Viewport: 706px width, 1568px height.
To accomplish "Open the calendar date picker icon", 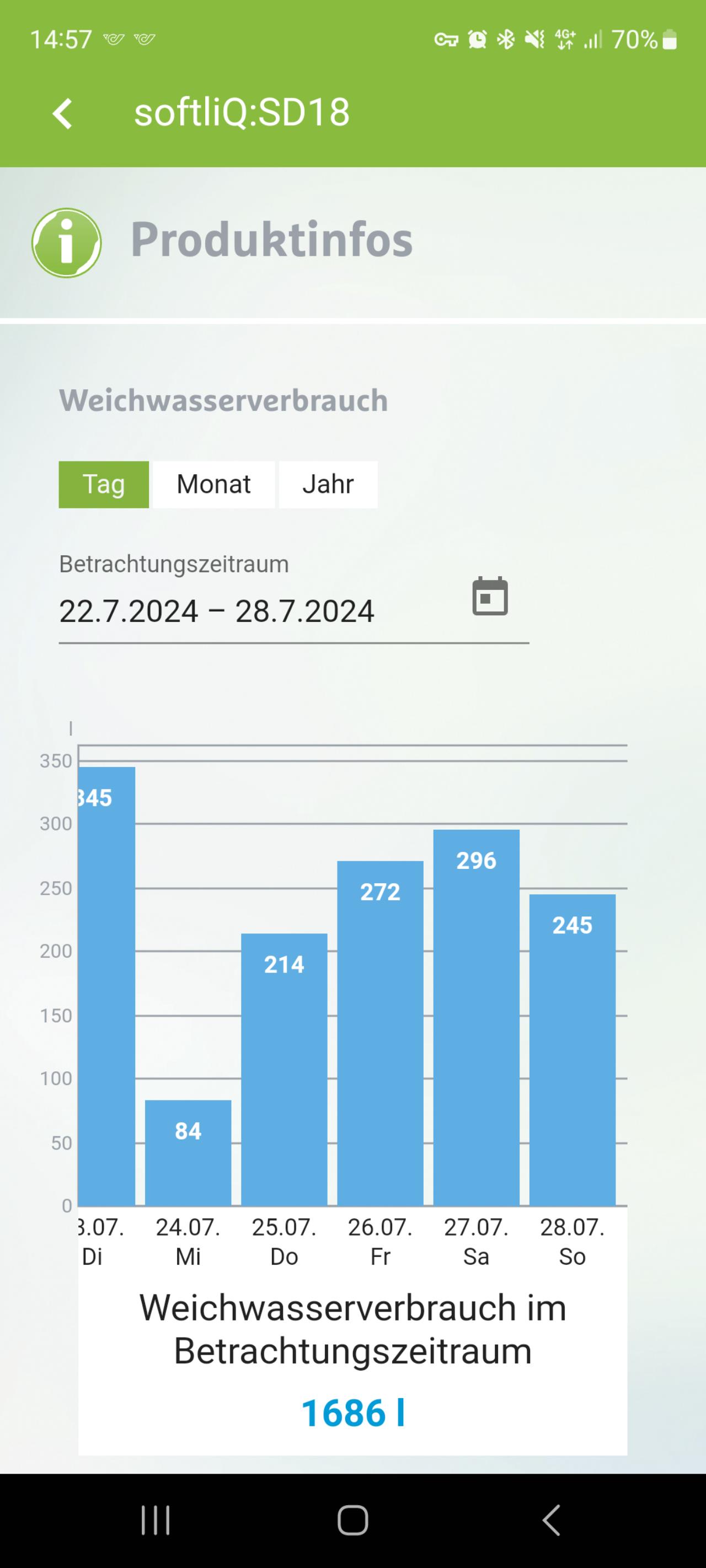I will click(490, 597).
